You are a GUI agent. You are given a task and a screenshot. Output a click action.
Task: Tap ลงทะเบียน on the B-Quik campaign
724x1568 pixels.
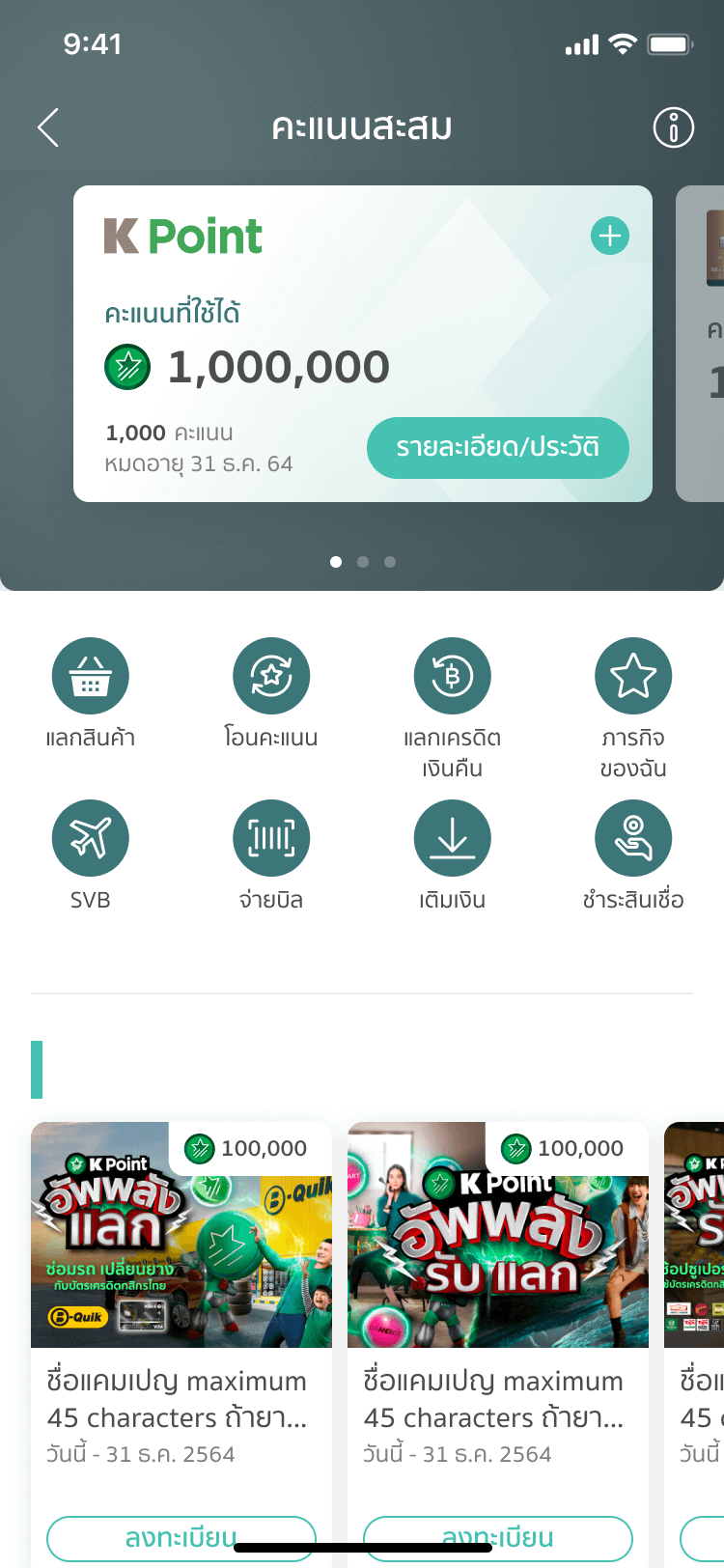(181, 1537)
